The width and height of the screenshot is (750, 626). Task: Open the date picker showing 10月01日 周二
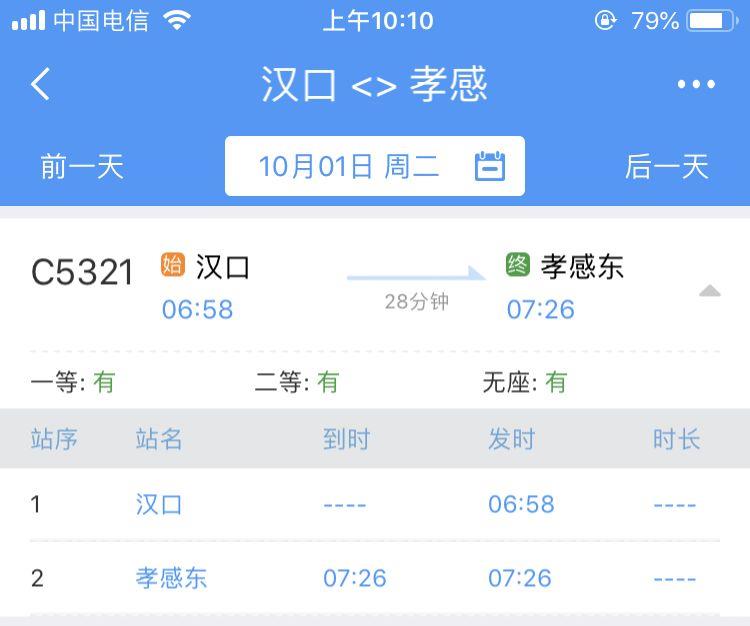tap(375, 166)
